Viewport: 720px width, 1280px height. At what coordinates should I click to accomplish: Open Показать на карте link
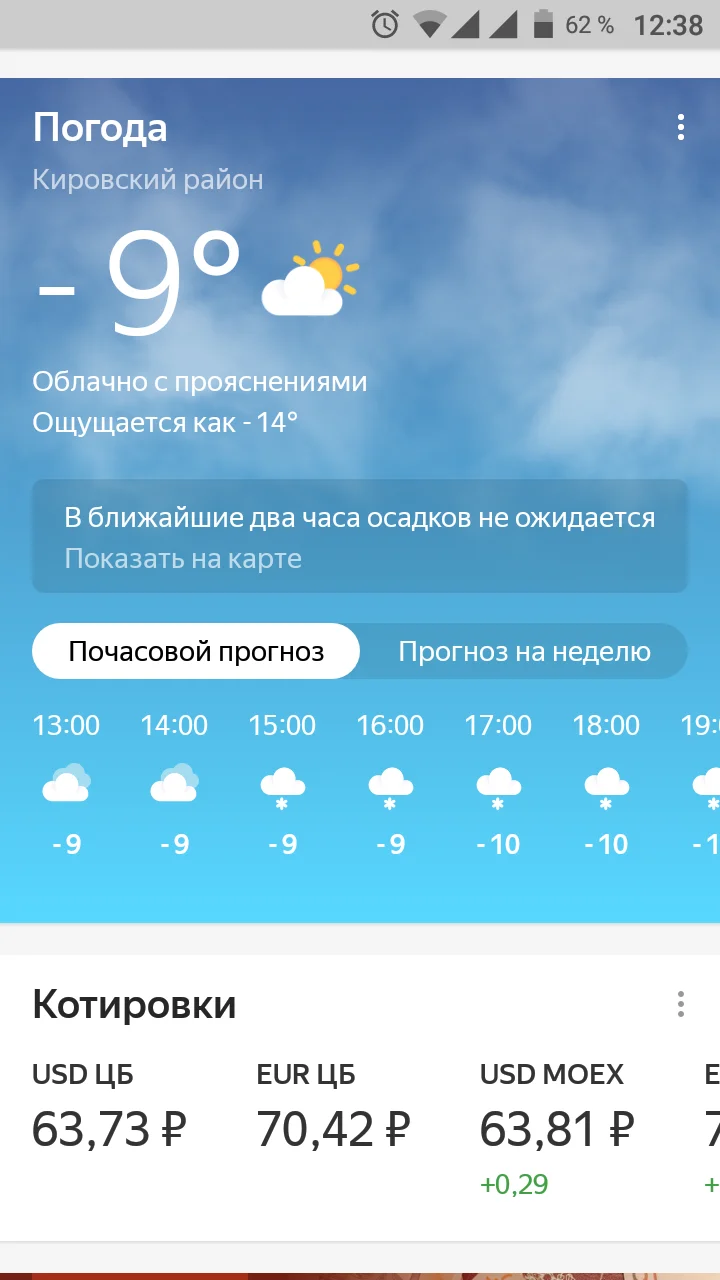(x=180, y=558)
